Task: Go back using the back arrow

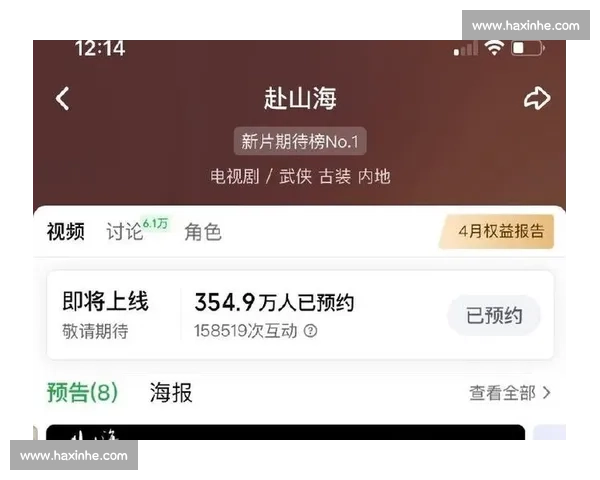Action: click(62, 98)
